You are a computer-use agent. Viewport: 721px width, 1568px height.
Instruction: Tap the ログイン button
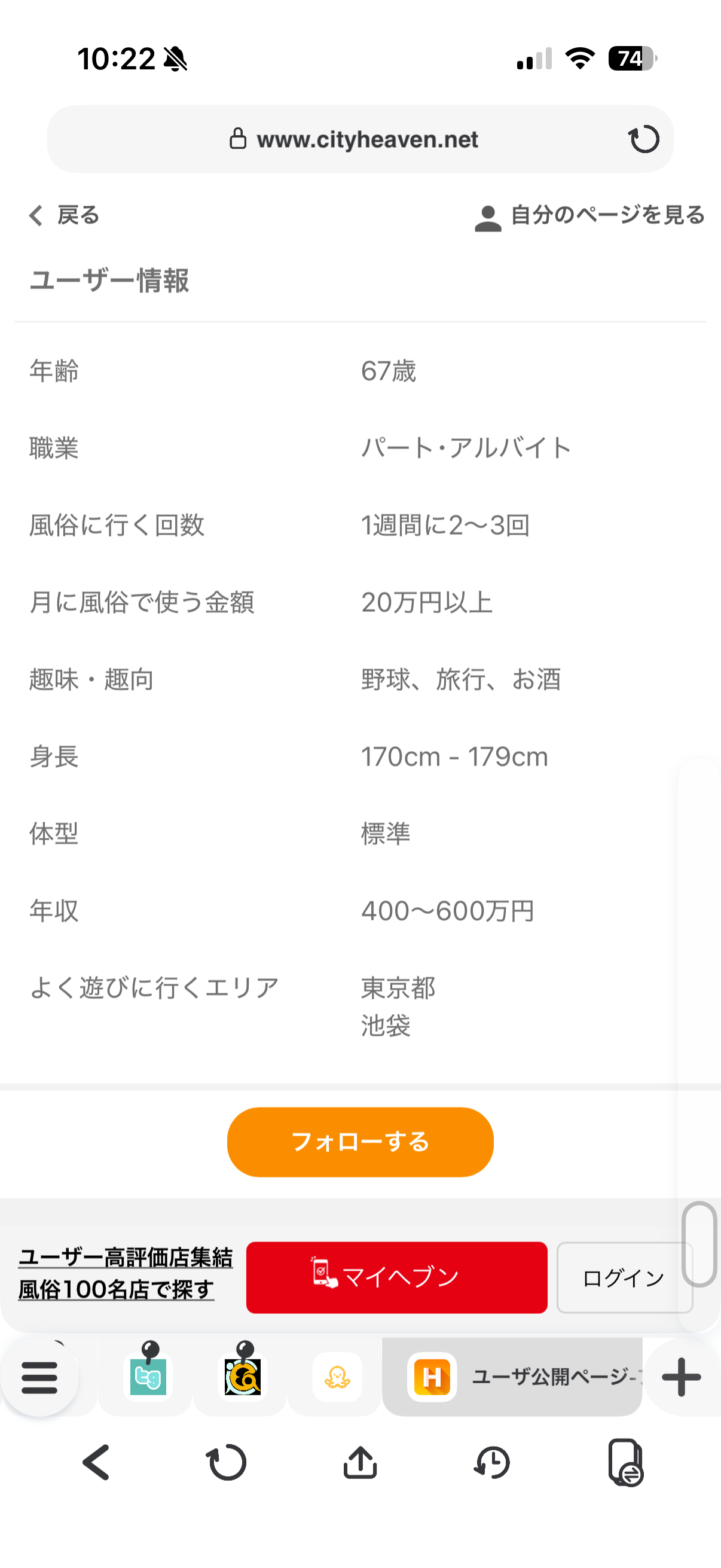click(624, 1277)
